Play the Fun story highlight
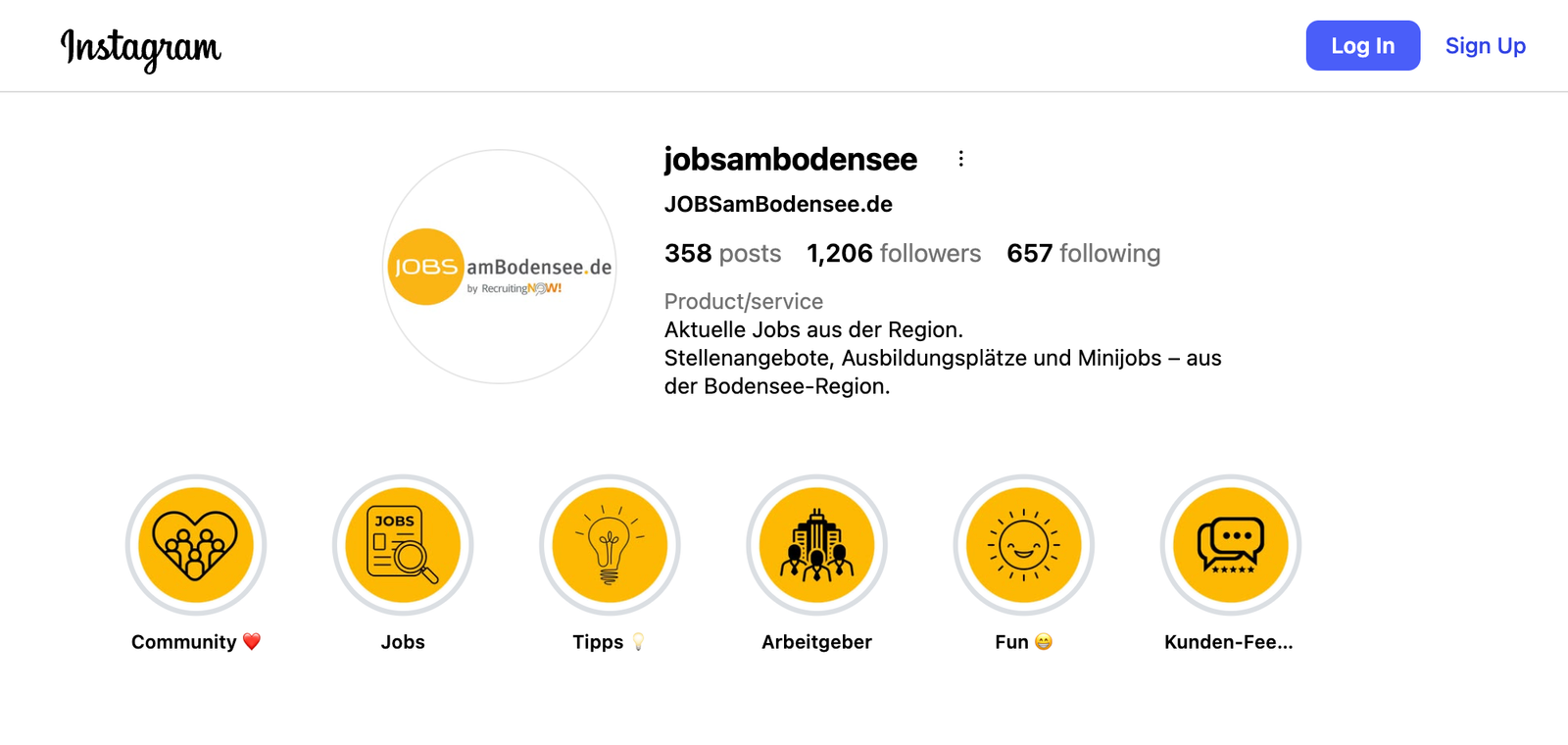 1023,545
